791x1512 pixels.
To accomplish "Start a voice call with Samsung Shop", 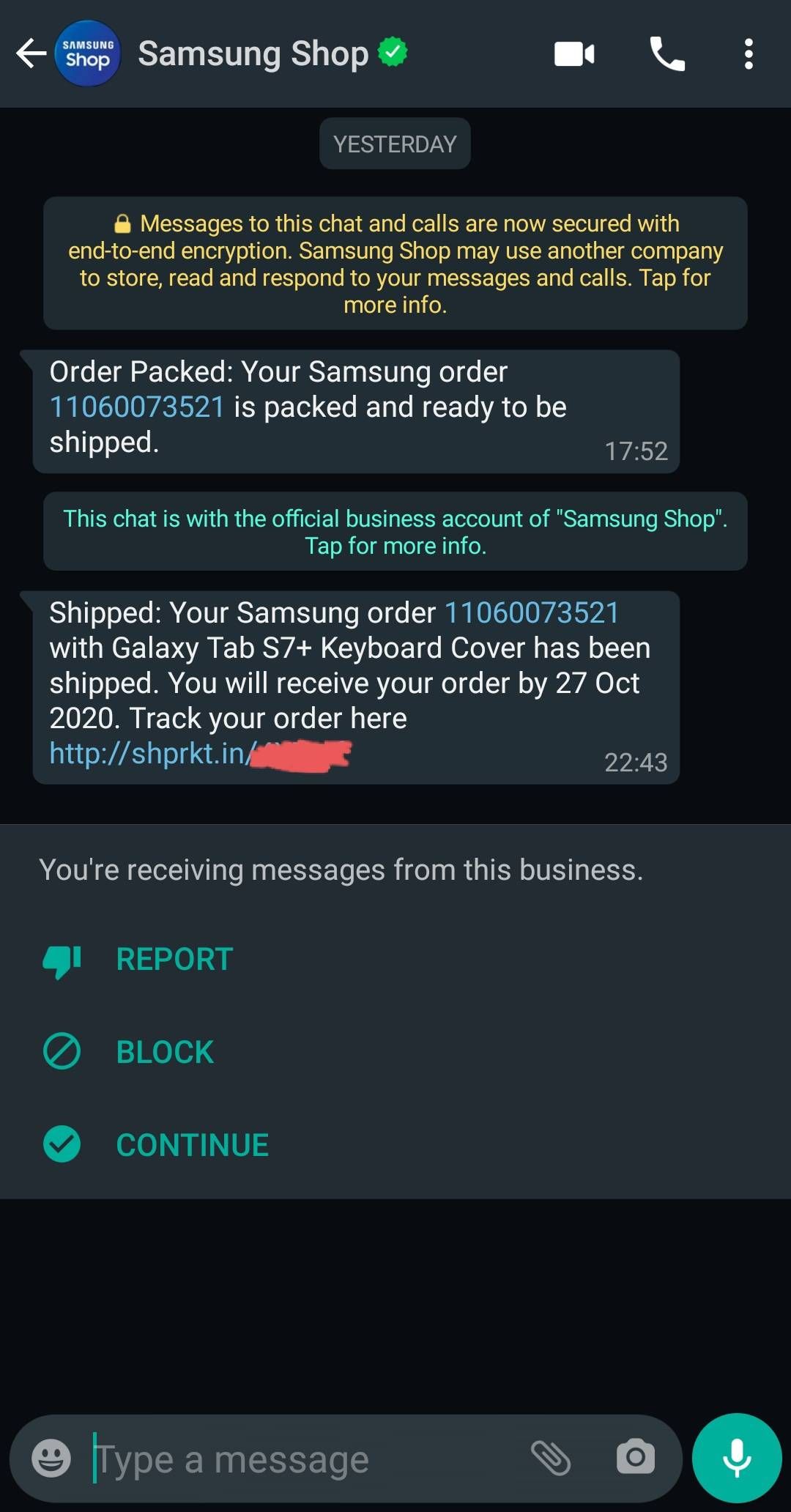I will click(667, 54).
